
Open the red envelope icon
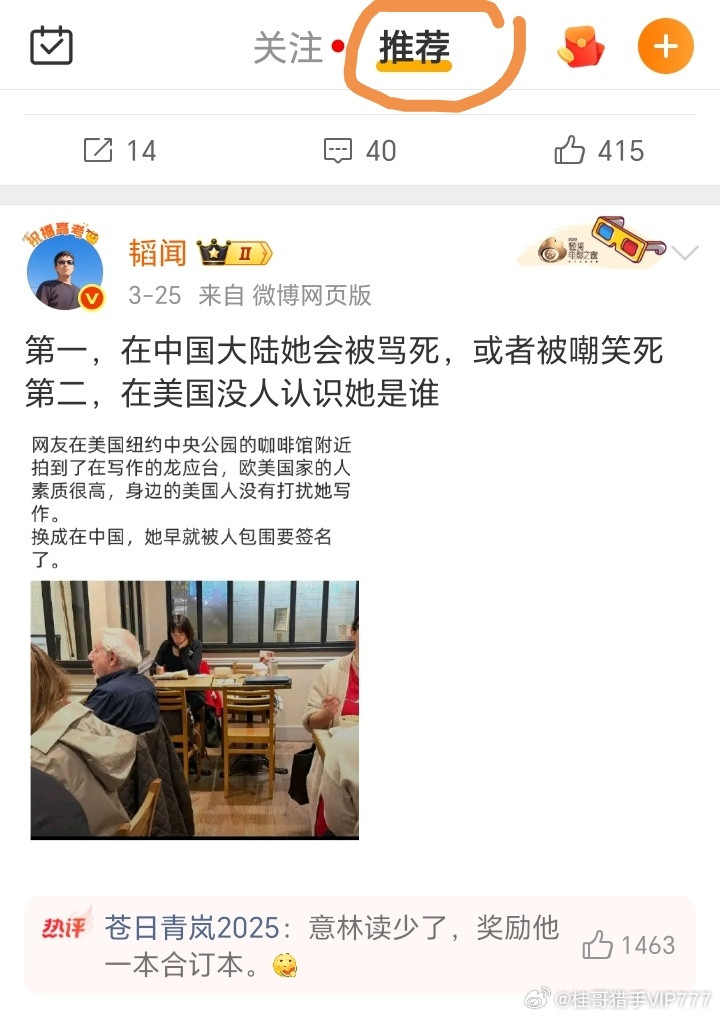pos(582,46)
